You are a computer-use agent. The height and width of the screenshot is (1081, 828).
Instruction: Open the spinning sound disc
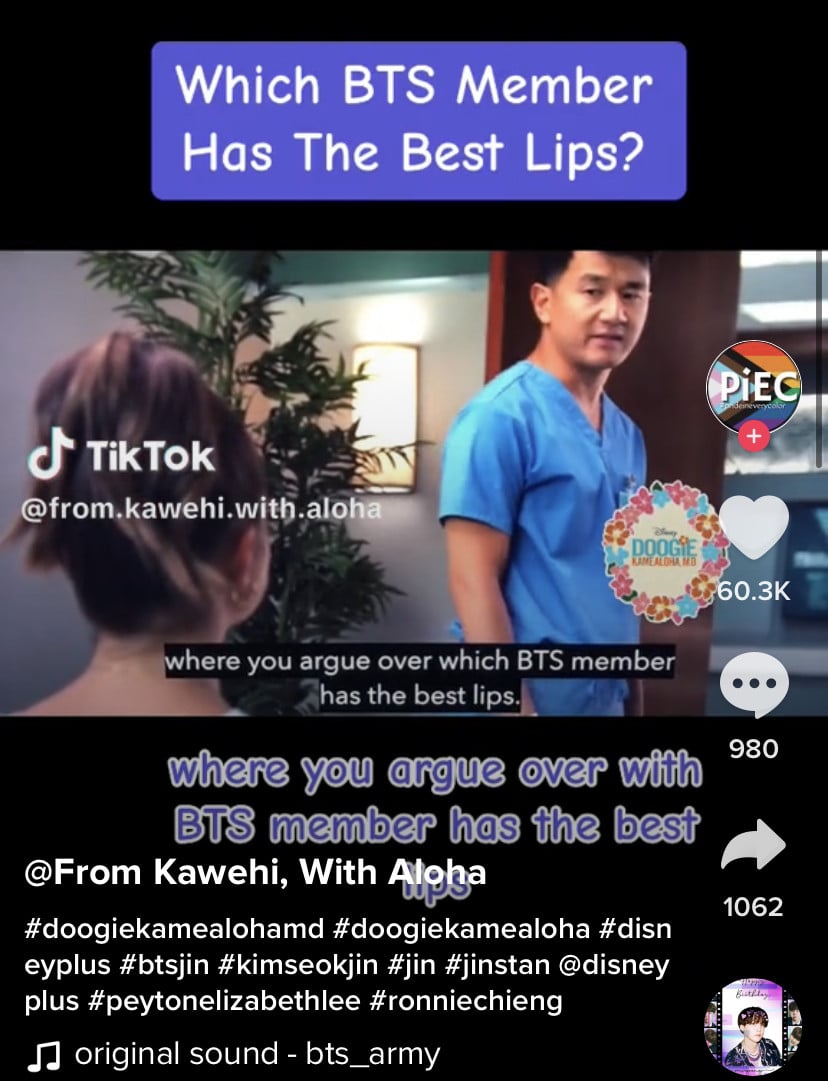(754, 1025)
